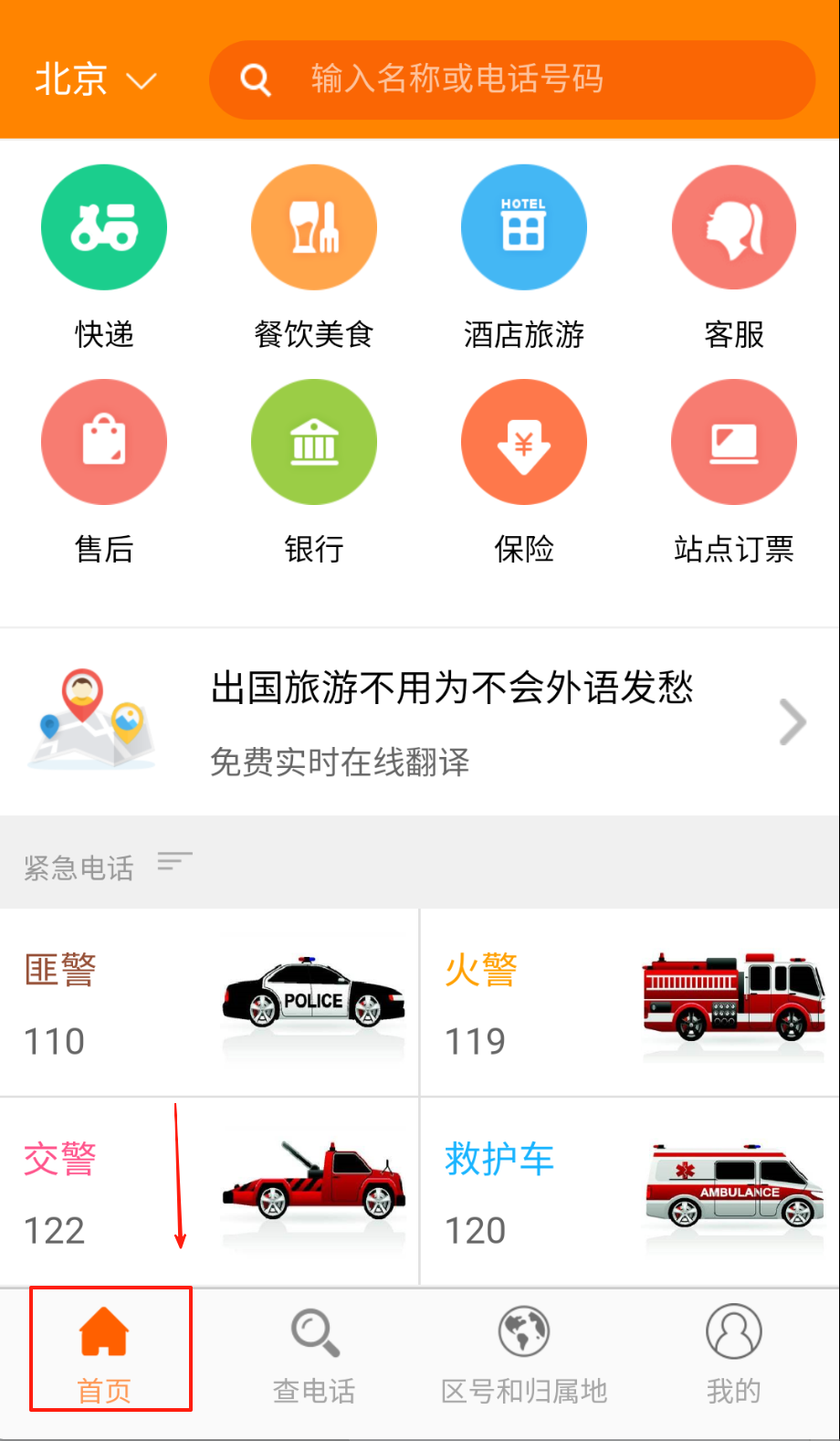The image size is (840, 1441).
Task: Go to the 区号和归属地 tab
Action: pyautogui.click(x=524, y=1353)
